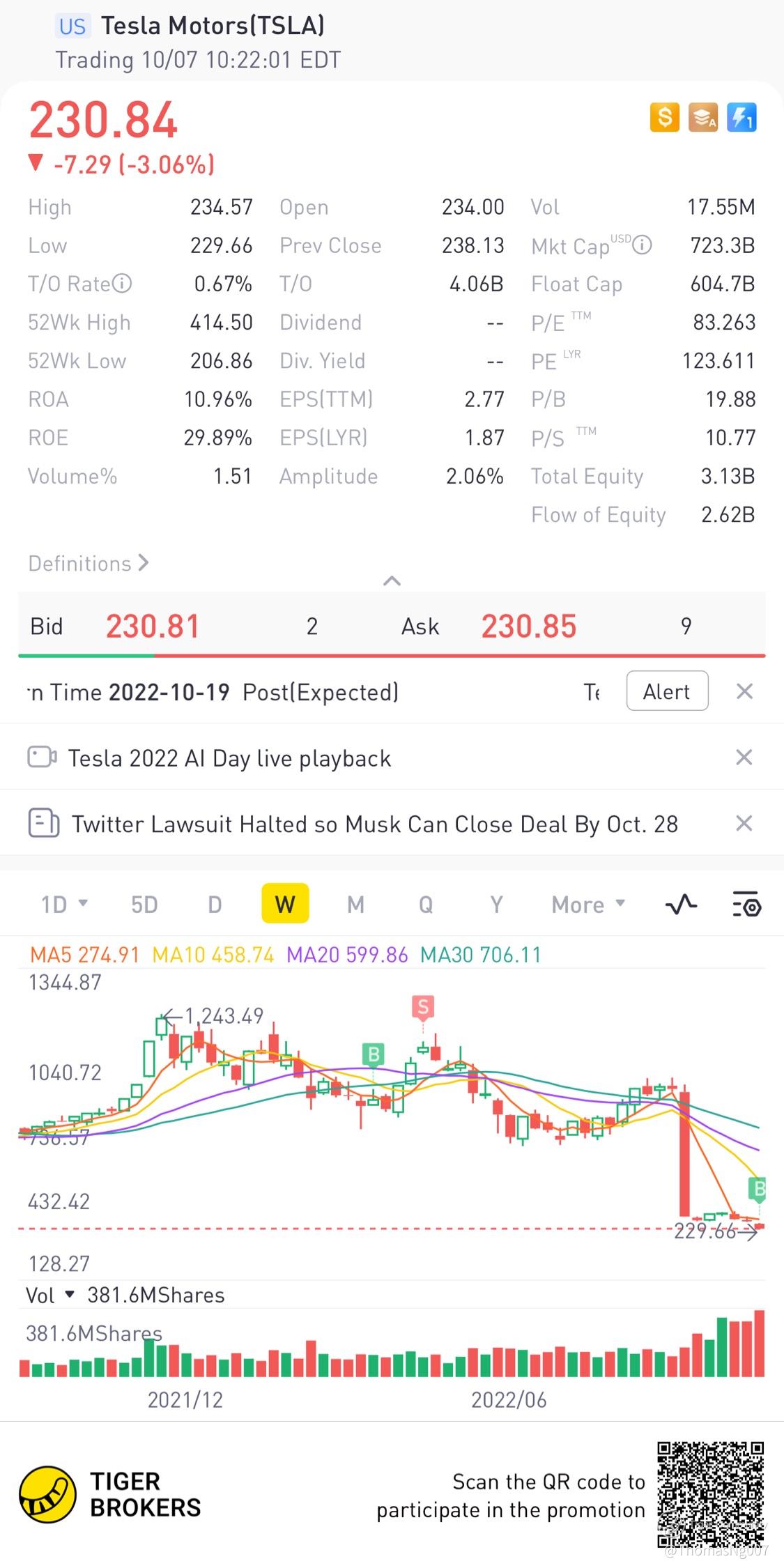
Task: Select the yearly Y chart tab
Action: pyautogui.click(x=496, y=905)
